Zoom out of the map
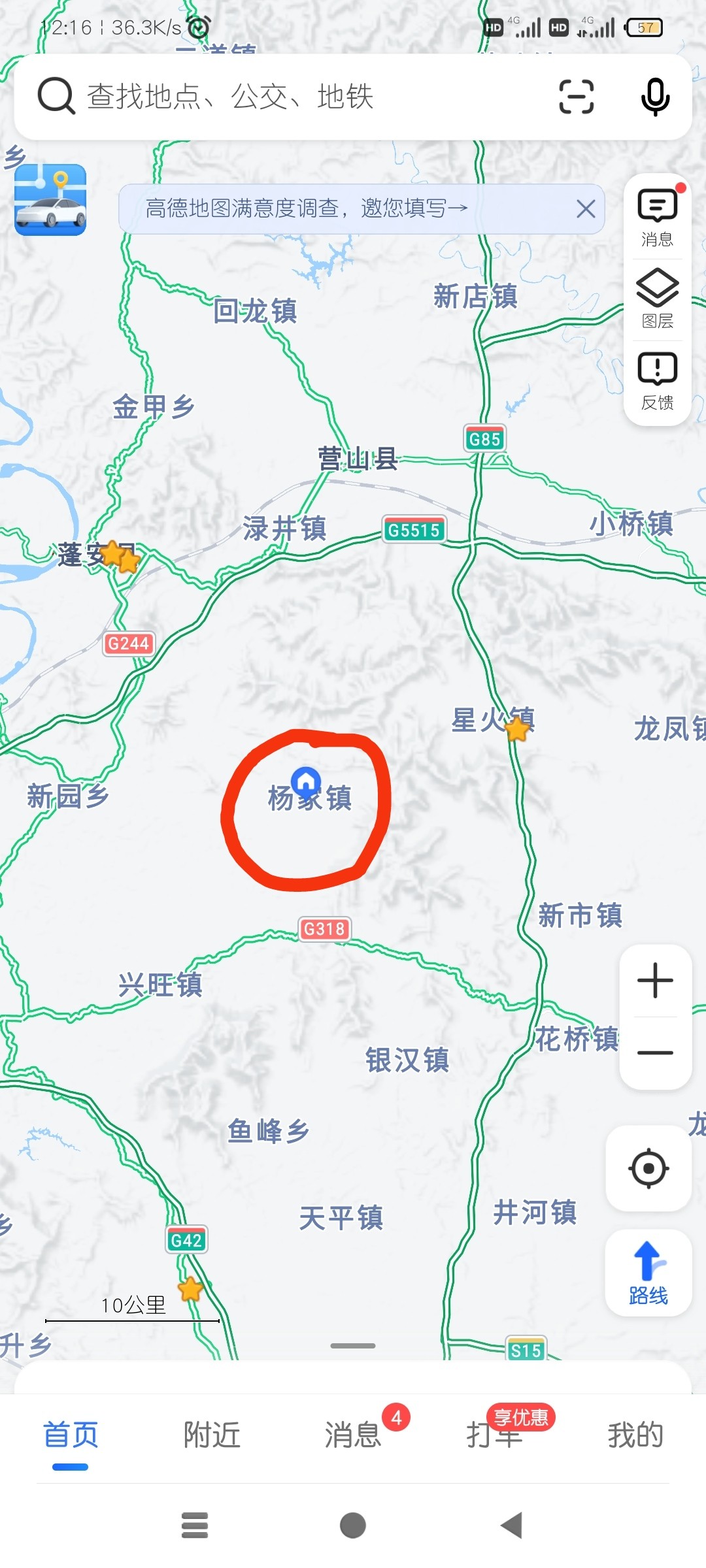The image size is (706, 1568). (x=655, y=1053)
